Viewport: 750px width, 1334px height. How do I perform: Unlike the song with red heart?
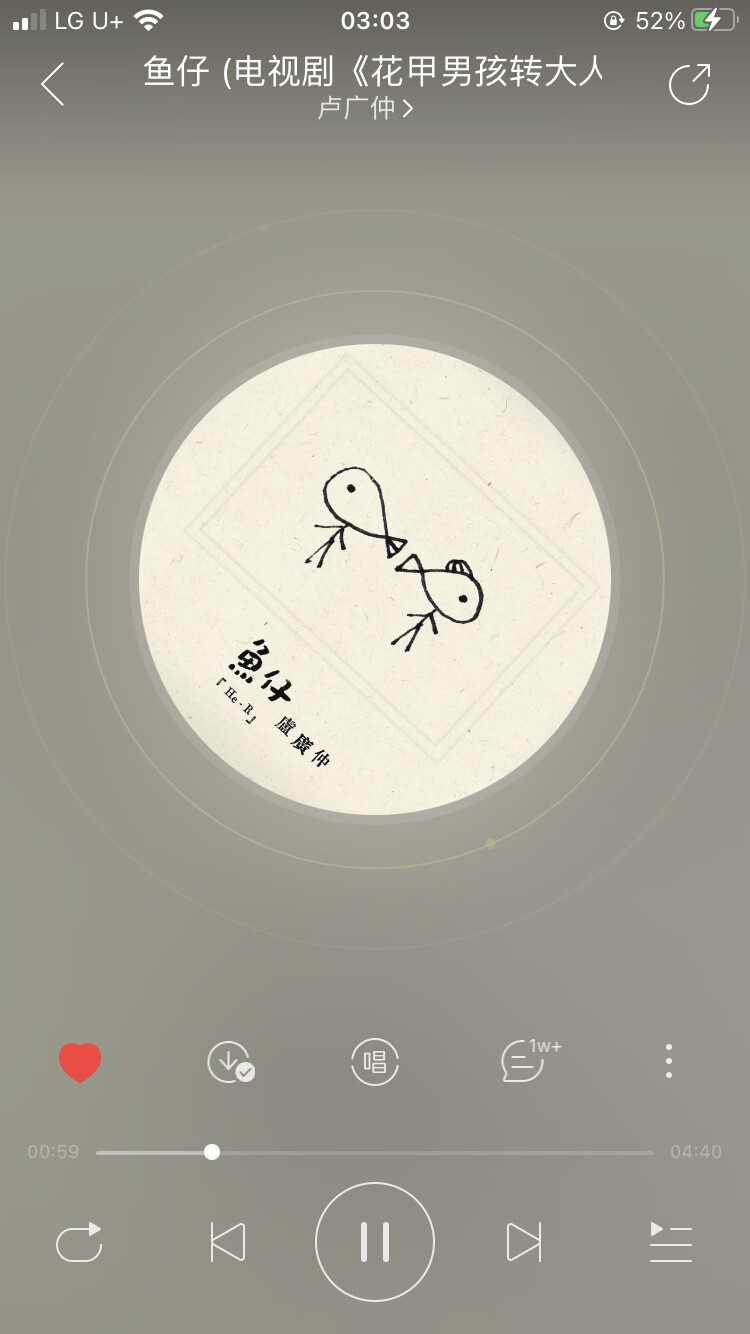[80, 1062]
